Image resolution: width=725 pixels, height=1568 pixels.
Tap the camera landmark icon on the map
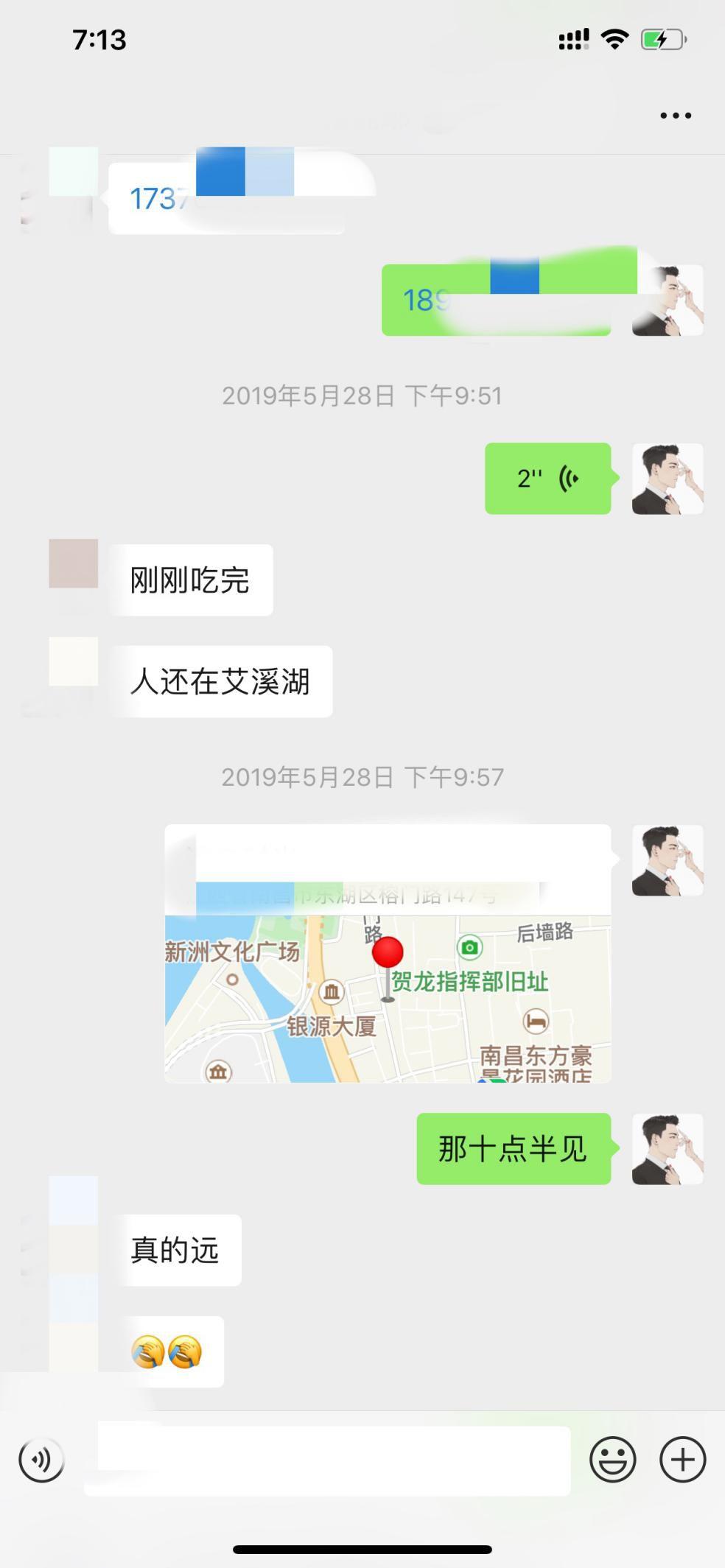click(x=469, y=946)
